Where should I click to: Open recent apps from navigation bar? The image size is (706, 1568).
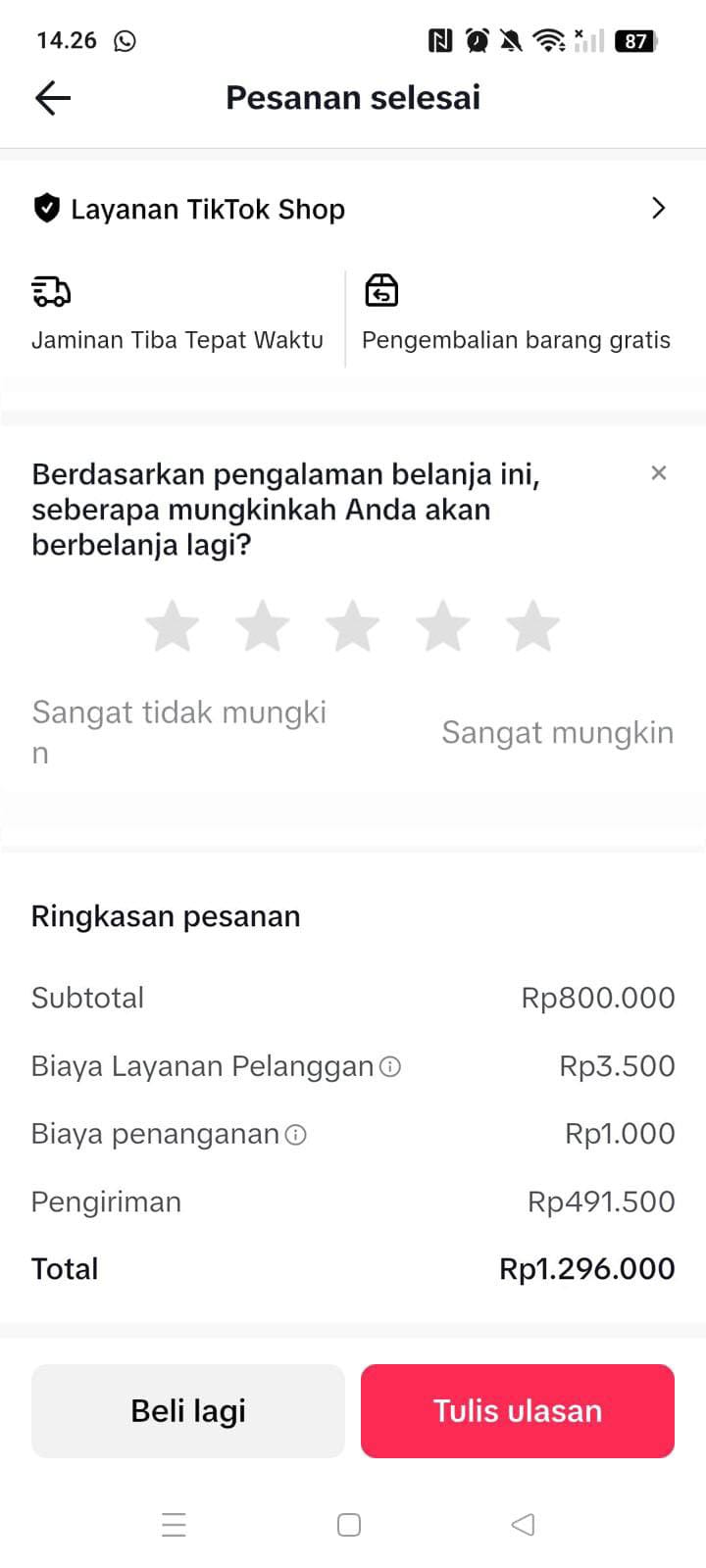pos(174,1525)
